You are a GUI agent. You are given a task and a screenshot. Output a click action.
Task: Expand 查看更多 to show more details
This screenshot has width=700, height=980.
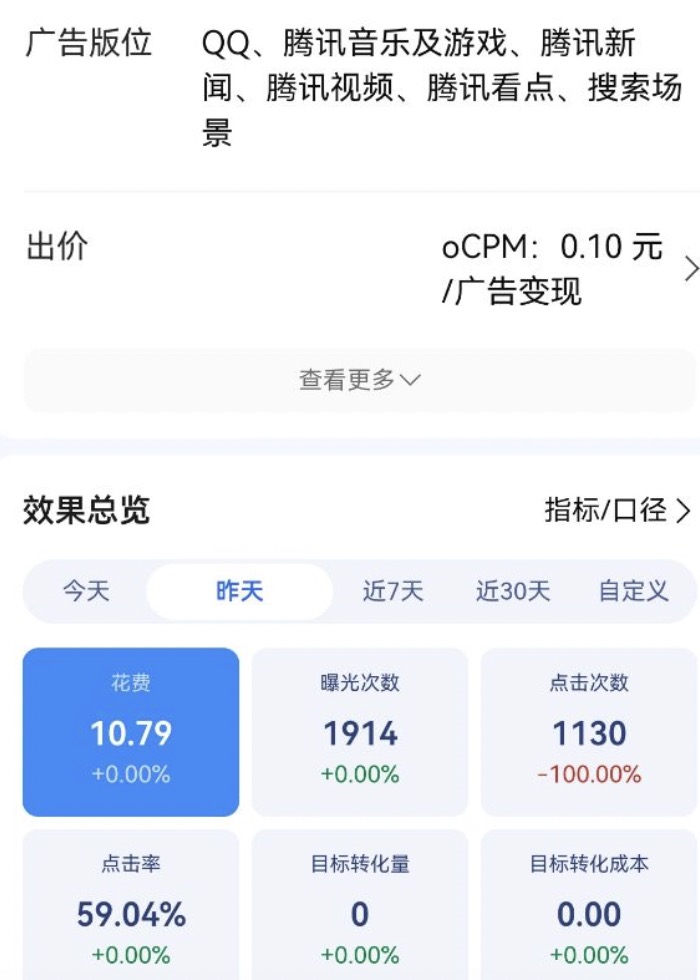point(360,380)
